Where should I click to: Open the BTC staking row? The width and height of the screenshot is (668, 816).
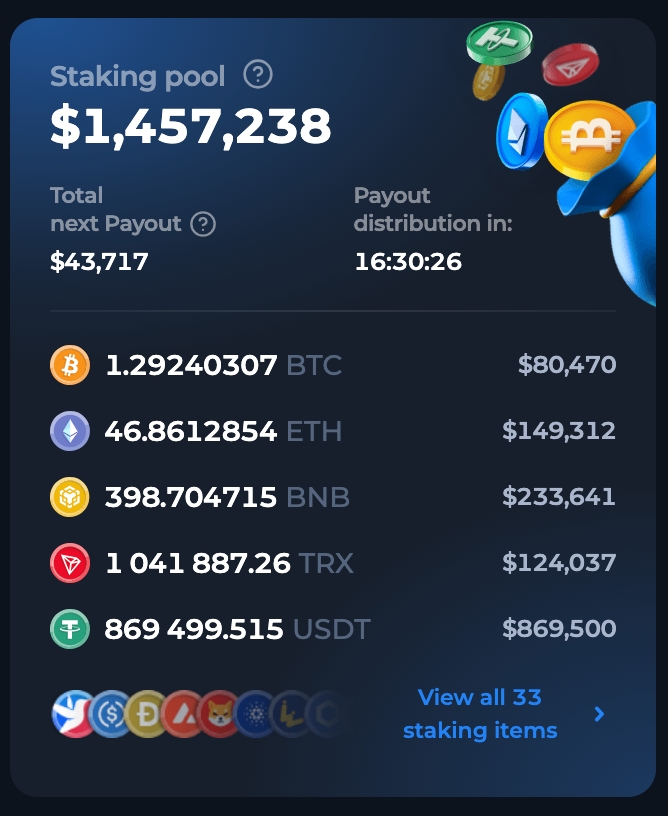[332, 366]
